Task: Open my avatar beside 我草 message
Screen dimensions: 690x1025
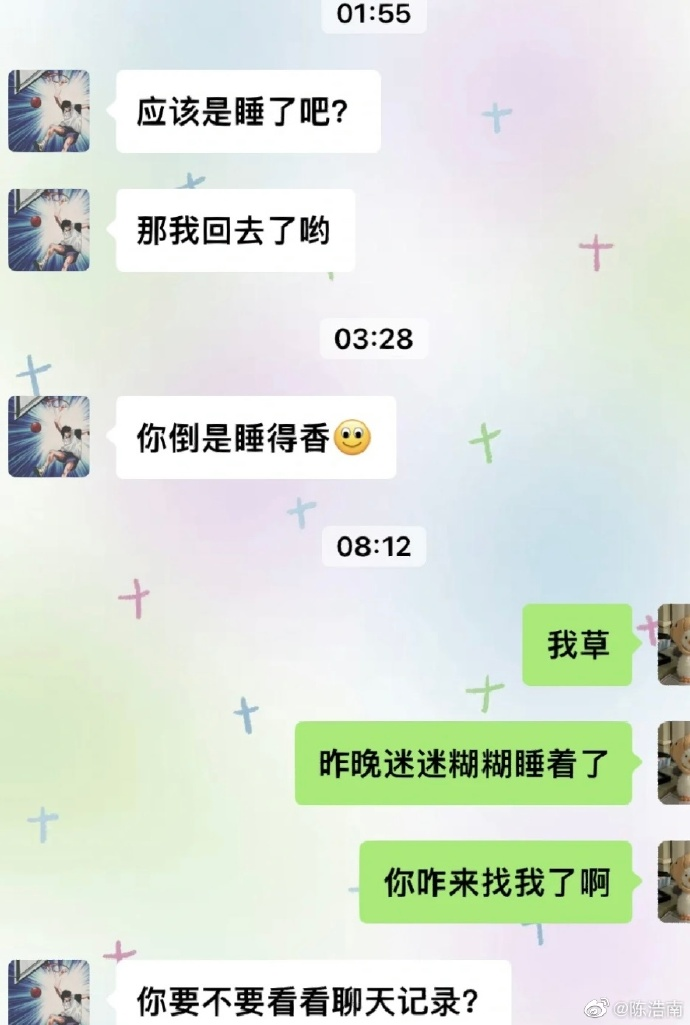Action: [674, 644]
